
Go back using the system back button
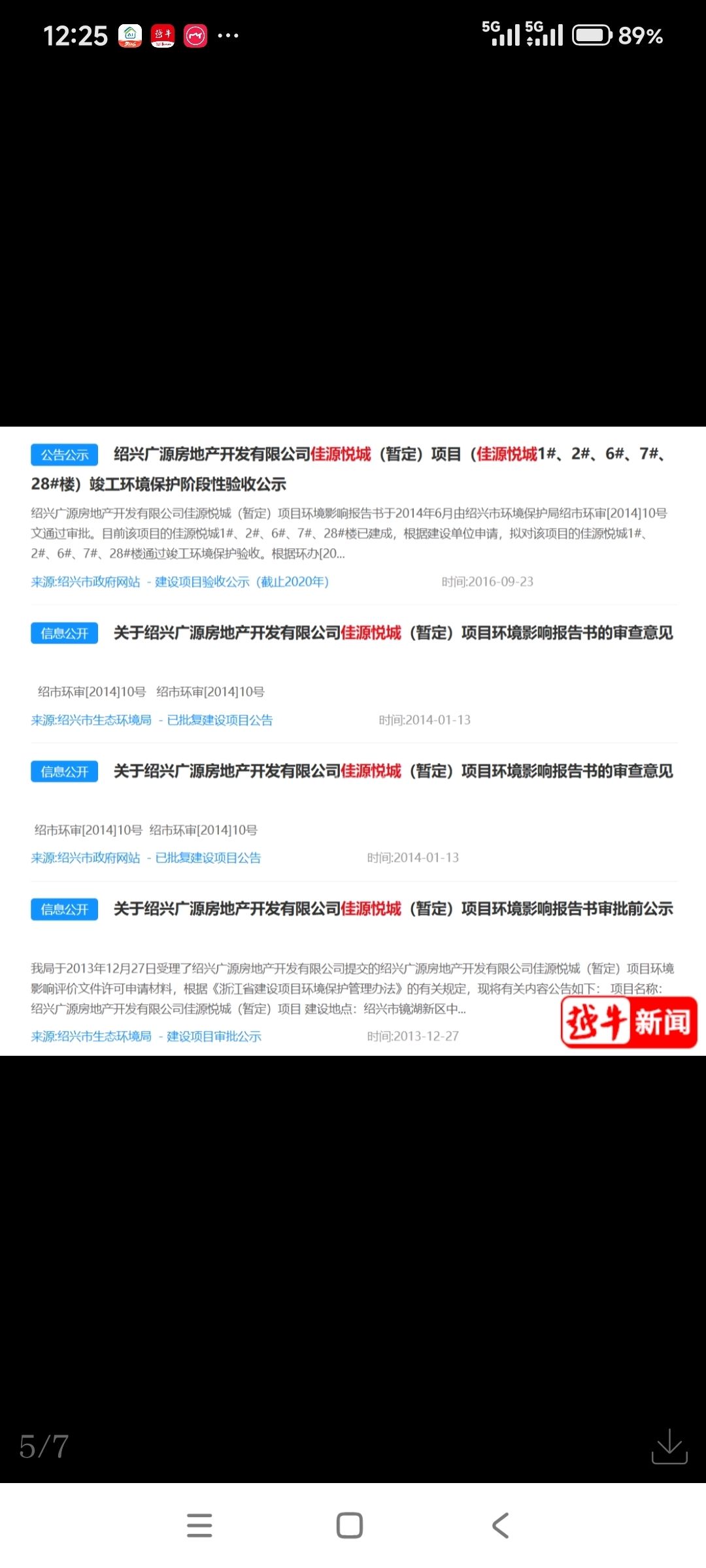tap(501, 1526)
